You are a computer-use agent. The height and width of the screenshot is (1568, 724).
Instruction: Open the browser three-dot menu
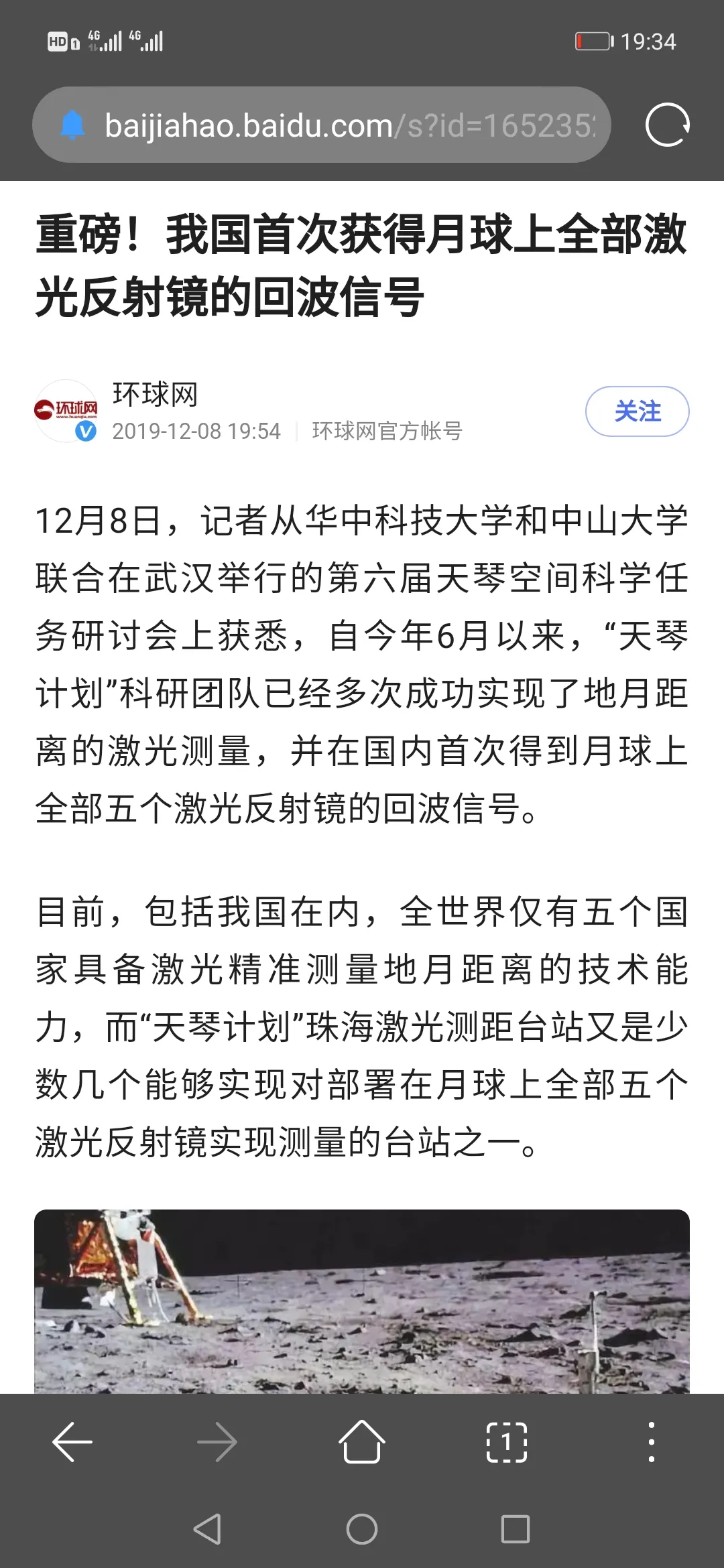(x=651, y=1442)
